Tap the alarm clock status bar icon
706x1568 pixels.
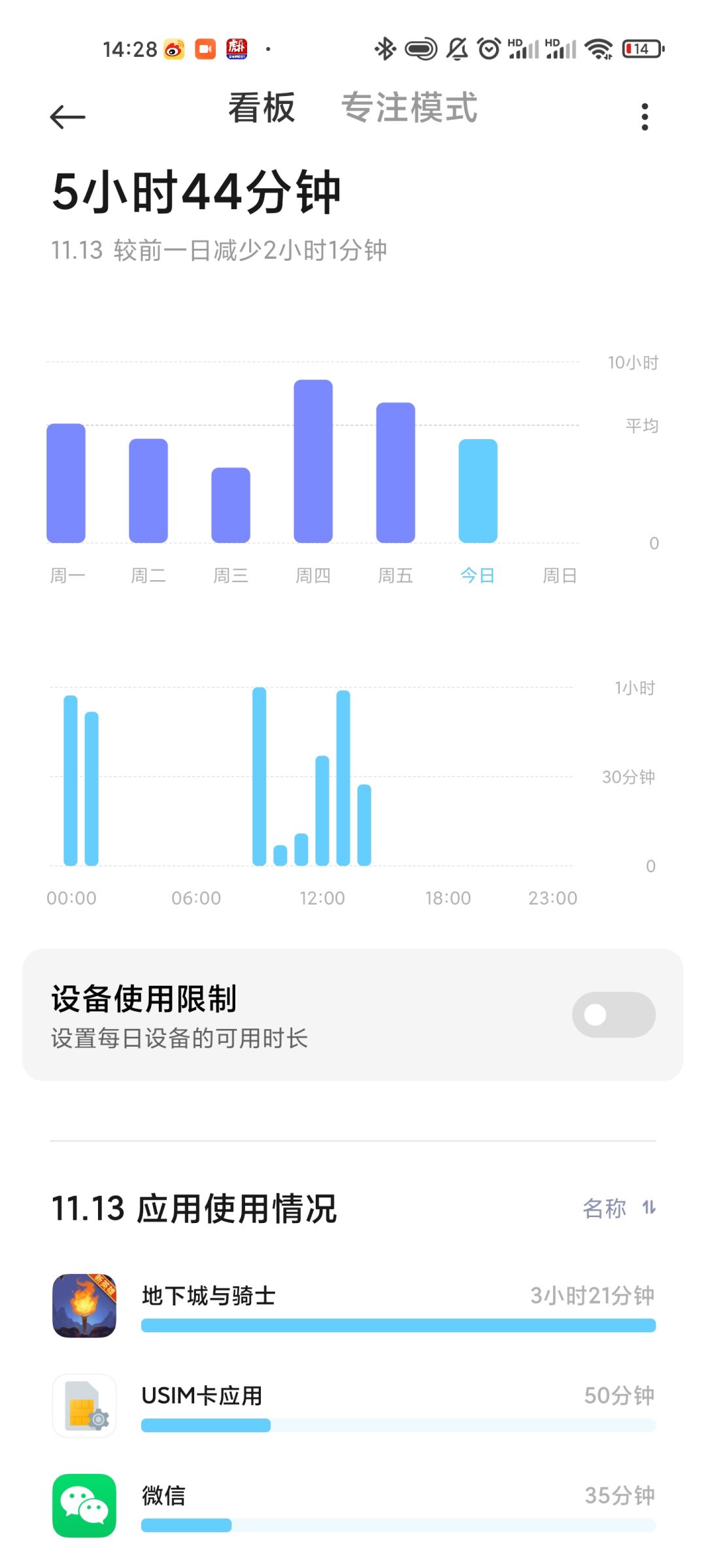[488, 48]
